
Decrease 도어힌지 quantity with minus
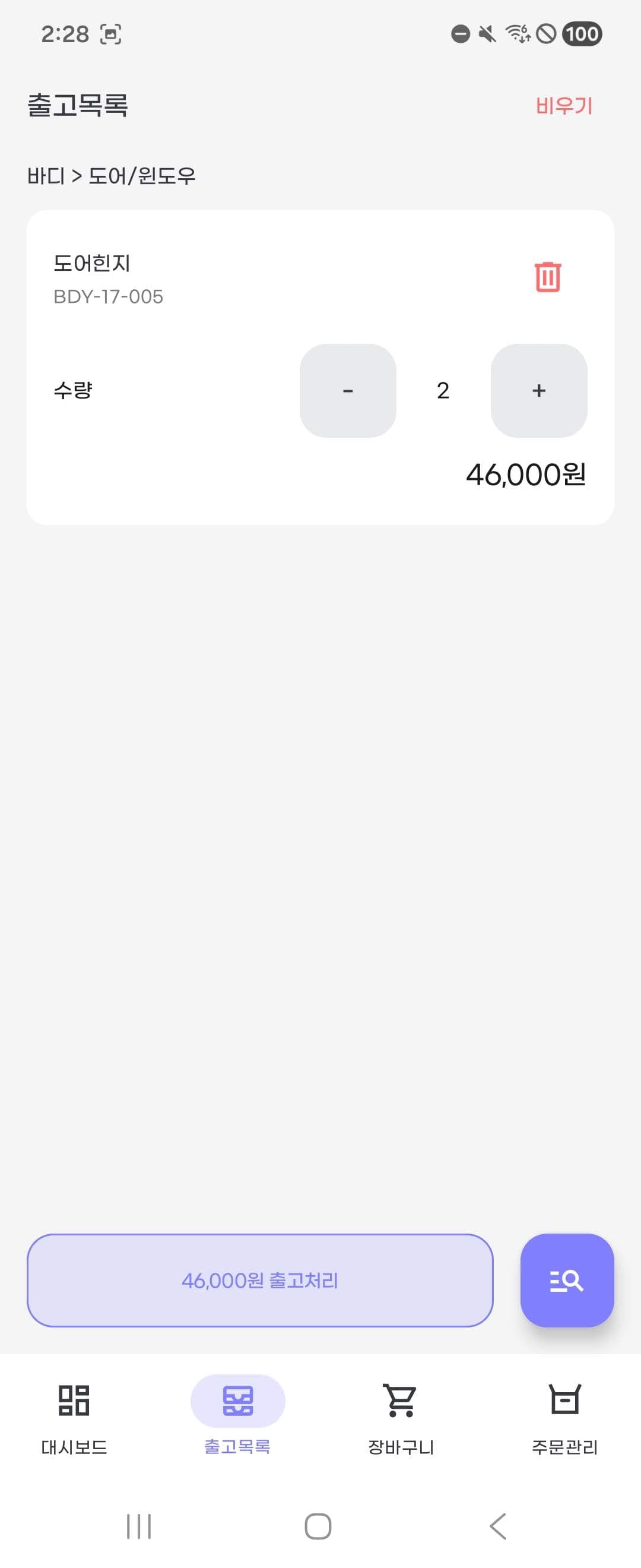(348, 391)
